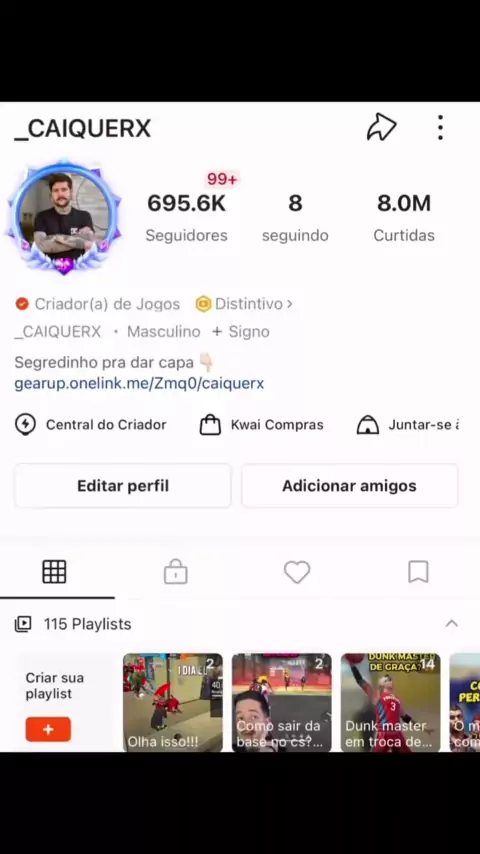Image resolution: width=480 pixels, height=854 pixels.
Task: Open the profile picture
Action: (64, 217)
